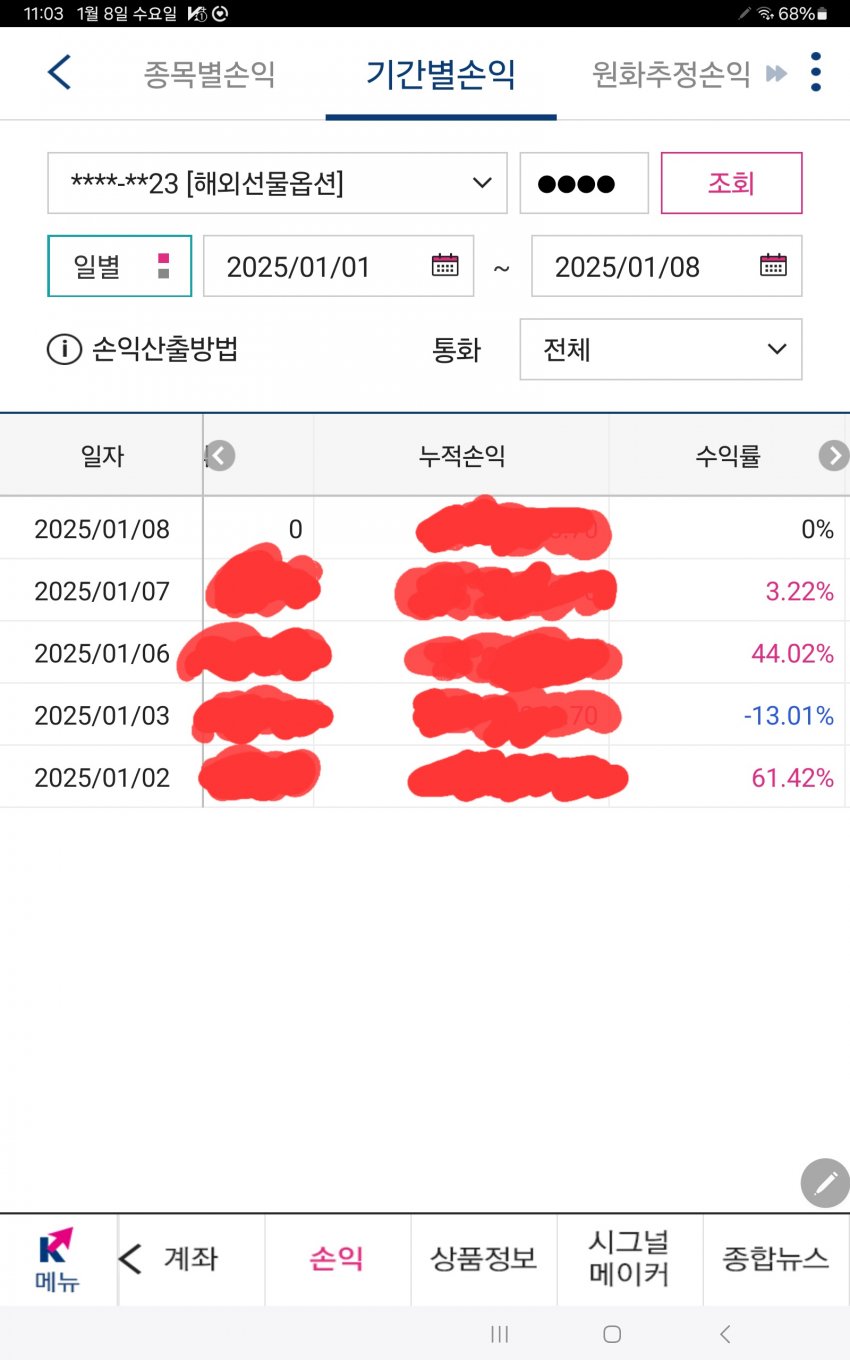Switch to the 원화추정손익 tab
This screenshot has width=850, height=1360.
point(671,74)
